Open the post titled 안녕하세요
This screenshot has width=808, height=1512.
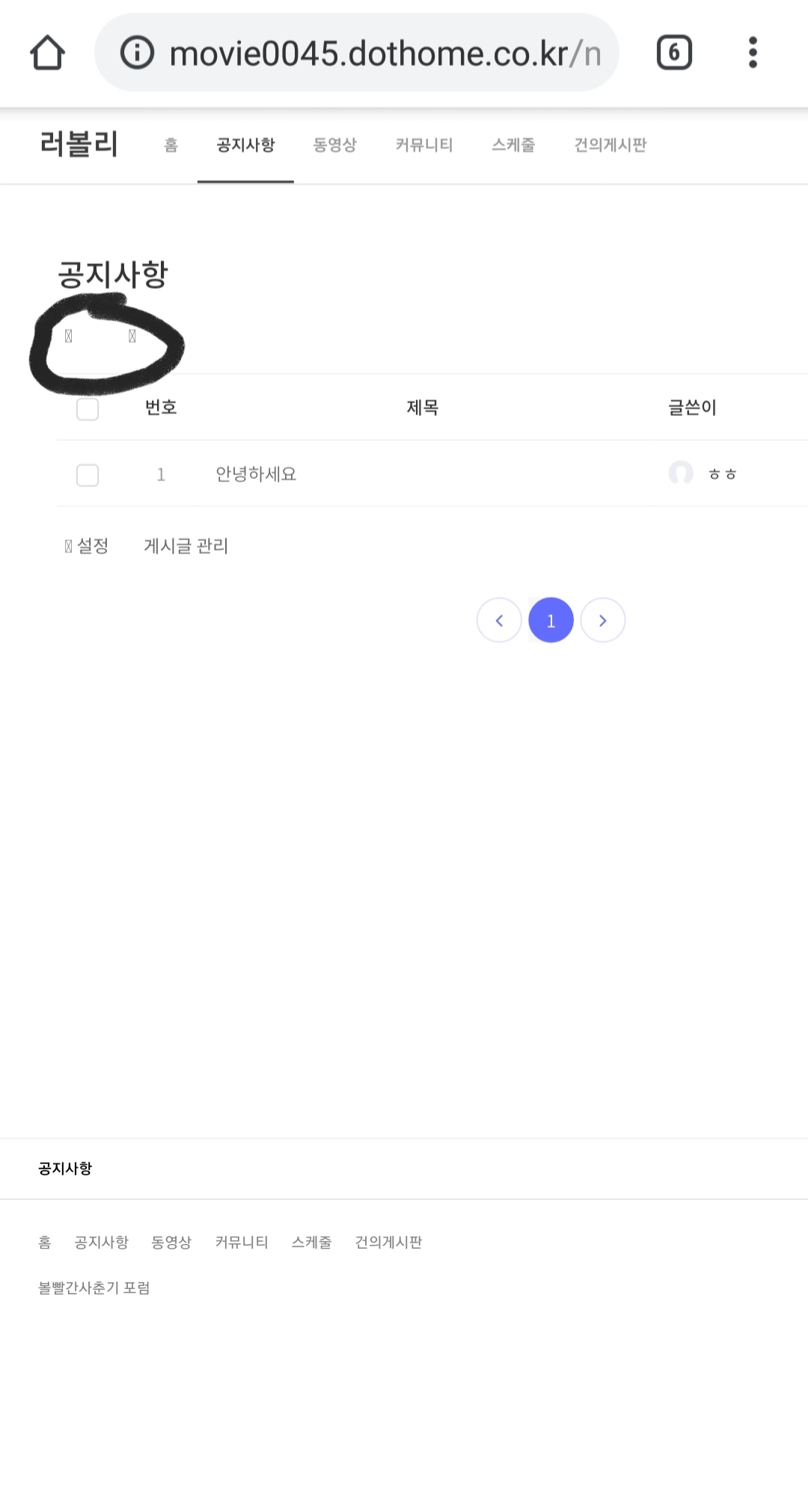[x=256, y=474]
